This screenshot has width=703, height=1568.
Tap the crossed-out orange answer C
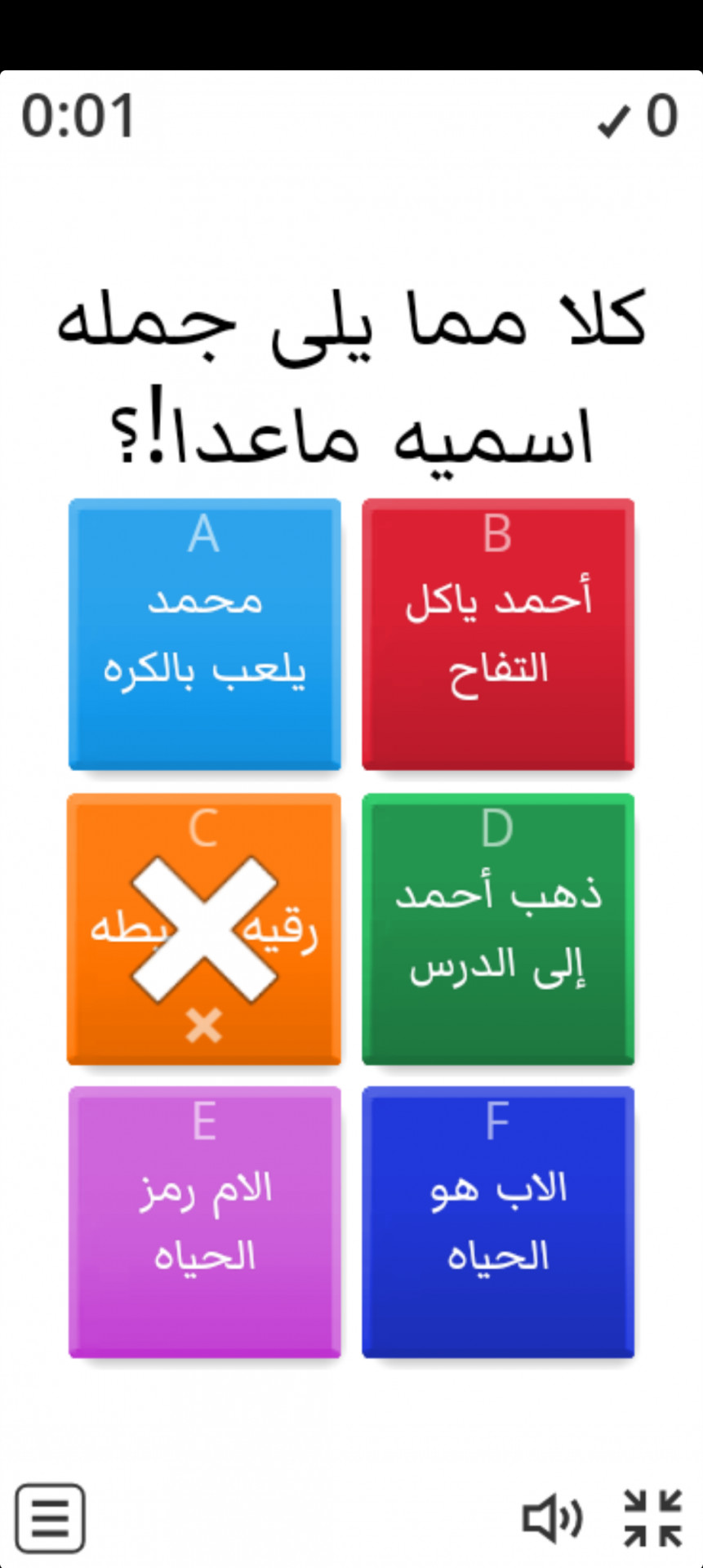204,929
